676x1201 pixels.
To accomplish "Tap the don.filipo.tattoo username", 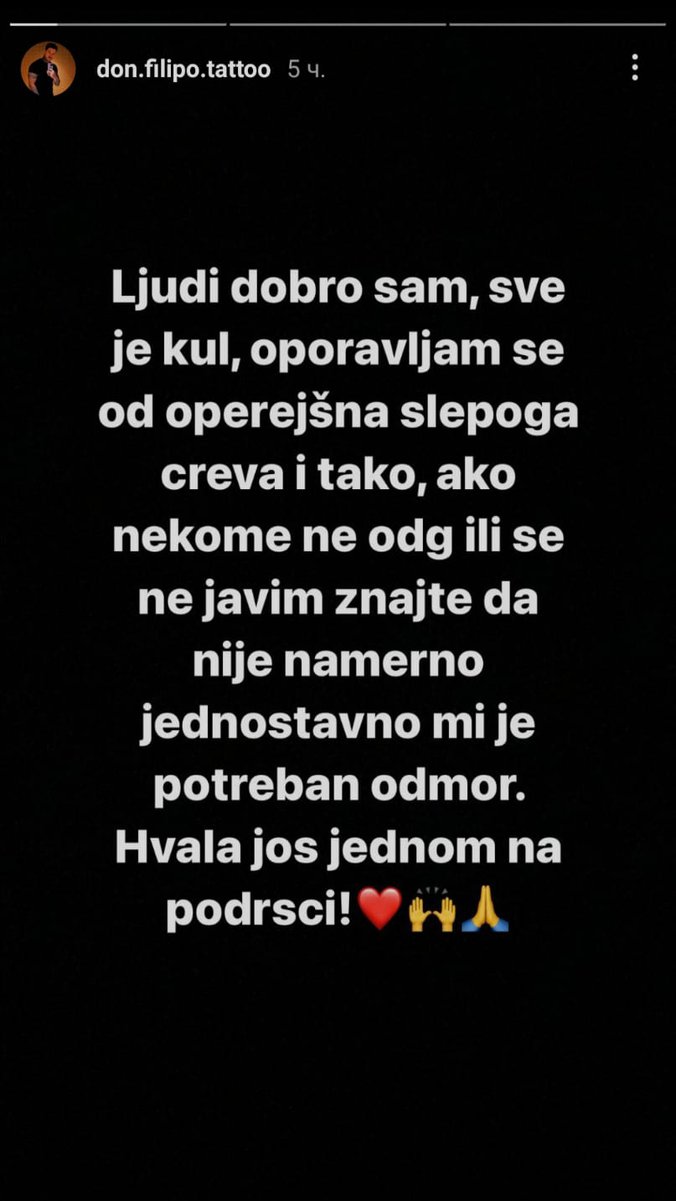I will pyautogui.click(x=183, y=70).
